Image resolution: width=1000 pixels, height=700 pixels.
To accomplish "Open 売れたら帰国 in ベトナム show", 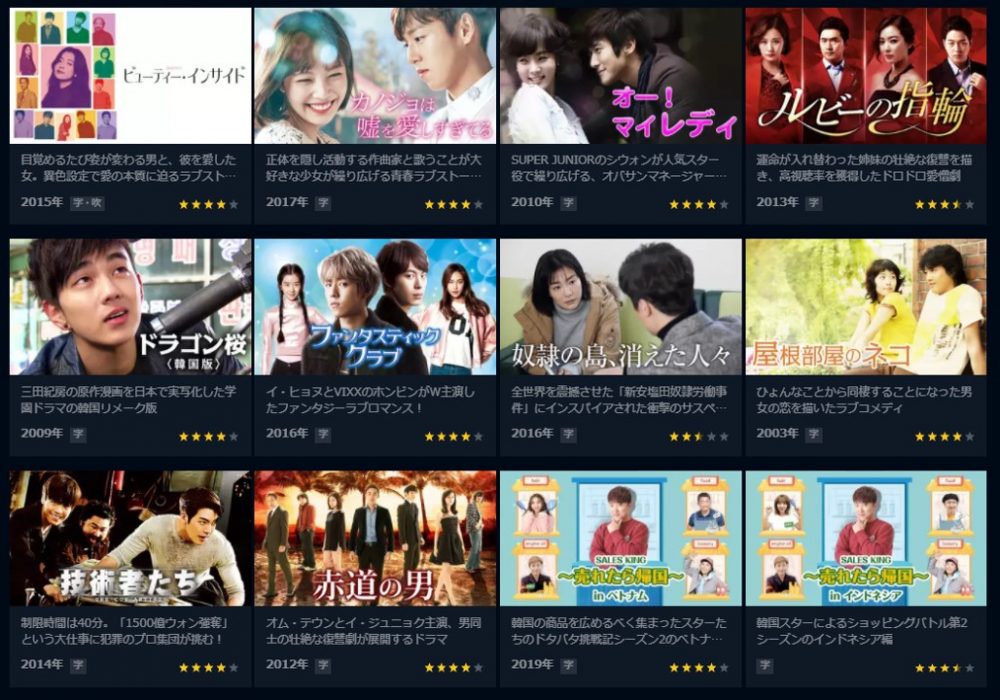I will 620,538.
